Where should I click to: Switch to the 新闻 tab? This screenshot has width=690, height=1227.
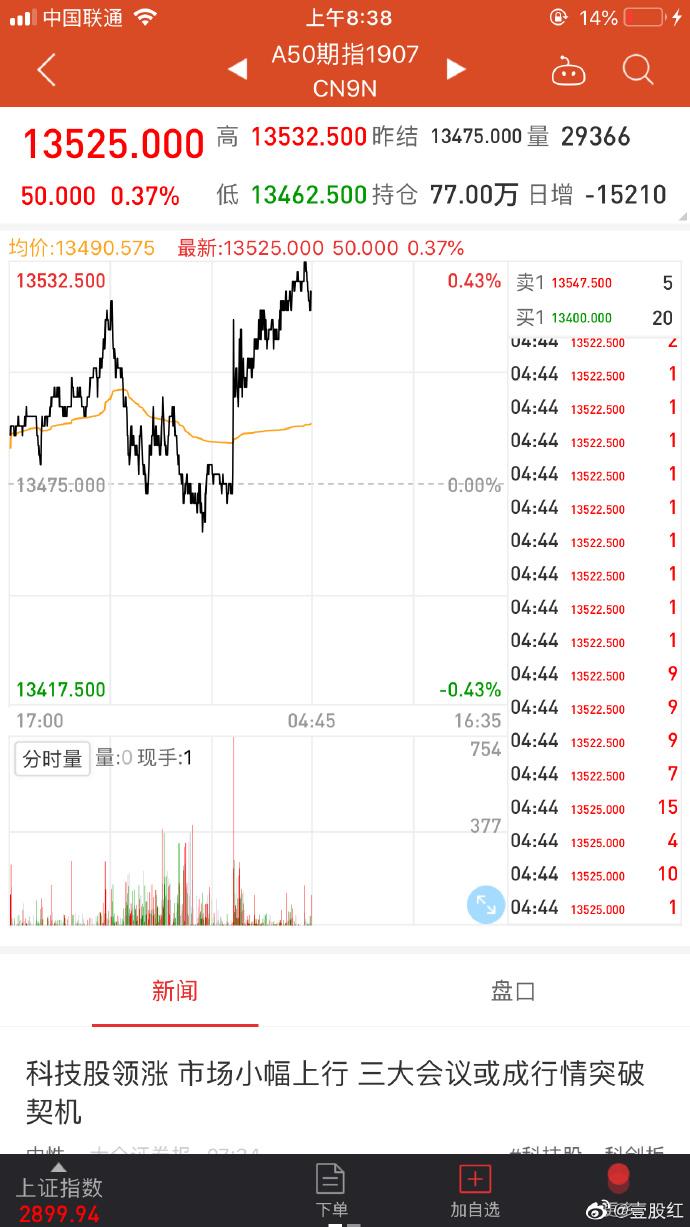point(175,991)
